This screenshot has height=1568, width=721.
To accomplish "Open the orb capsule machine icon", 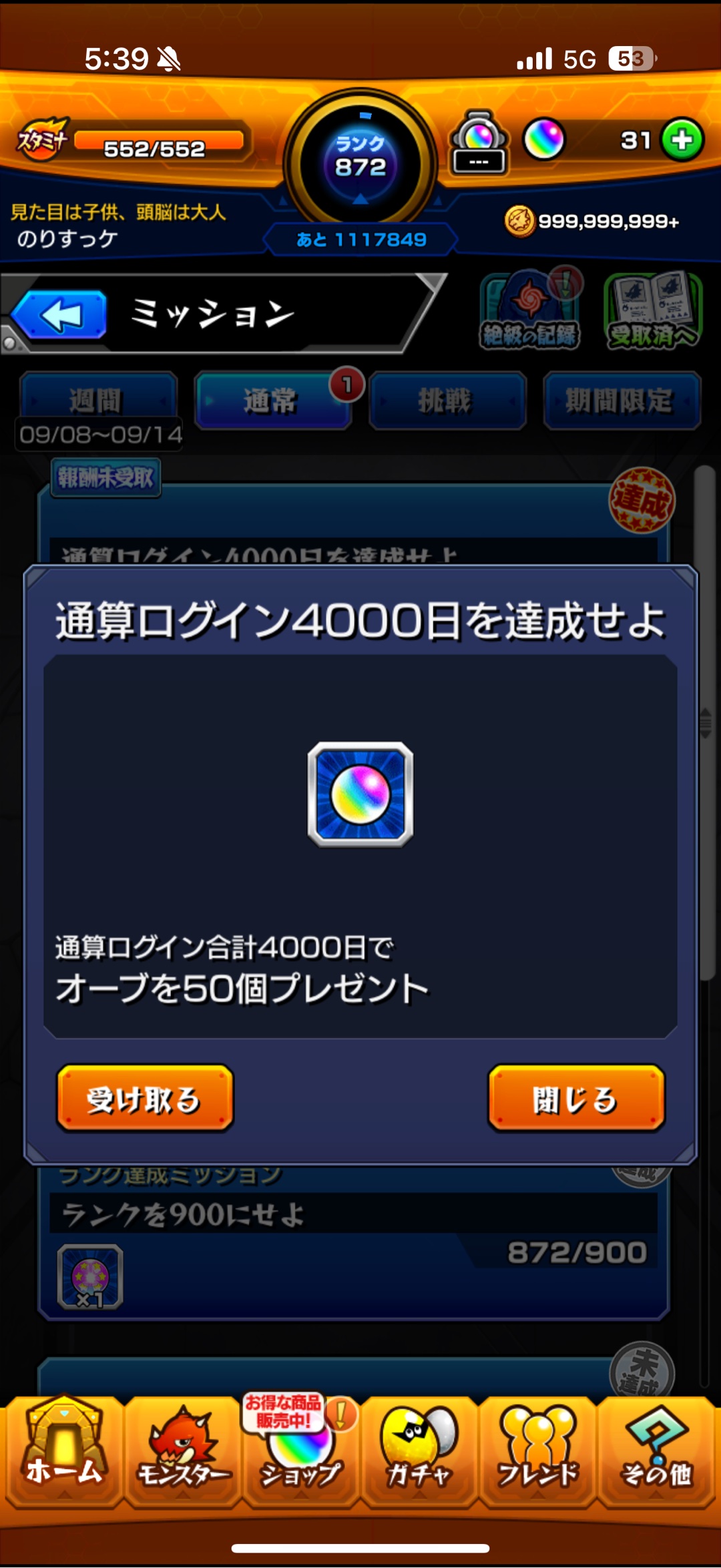I will pyautogui.click(x=478, y=142).
